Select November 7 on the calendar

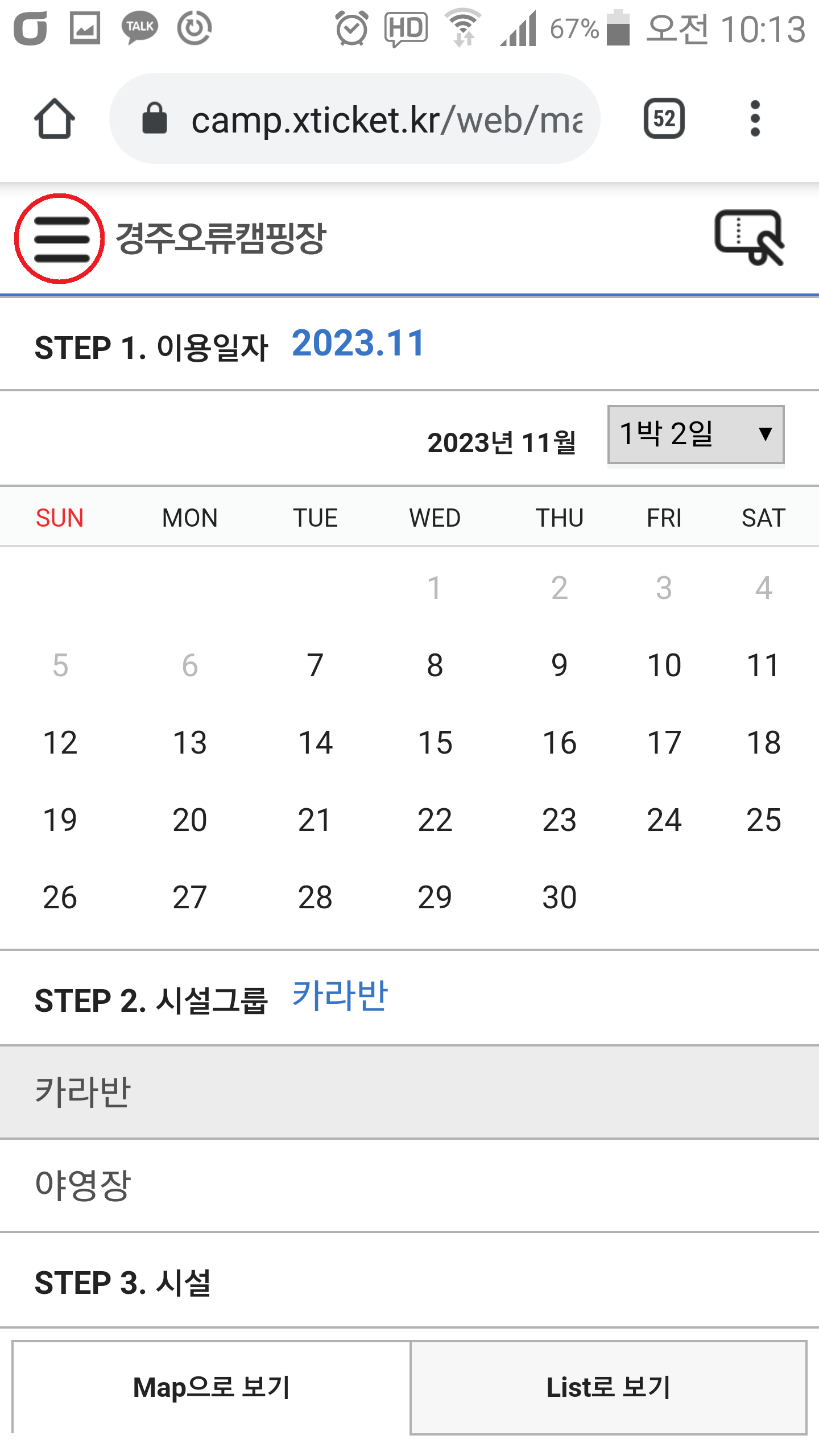tap(315, 665)
